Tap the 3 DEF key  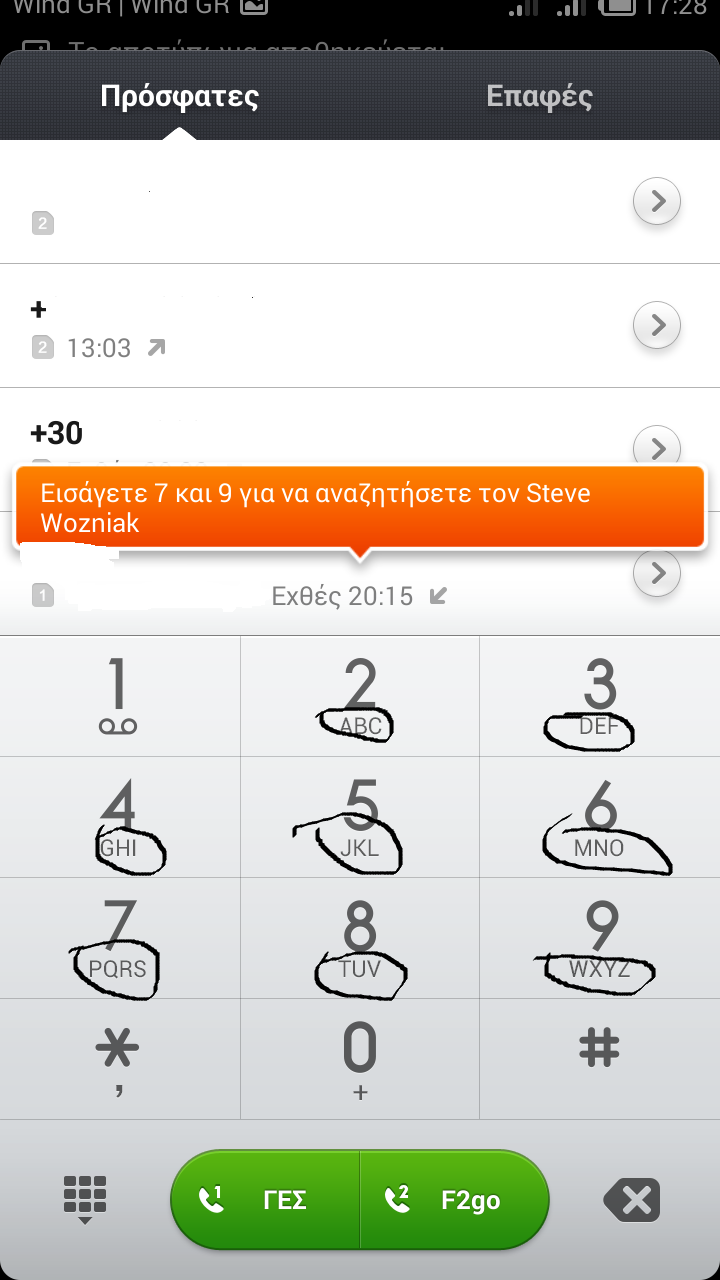pyautogui.click(x=600, y=697)
